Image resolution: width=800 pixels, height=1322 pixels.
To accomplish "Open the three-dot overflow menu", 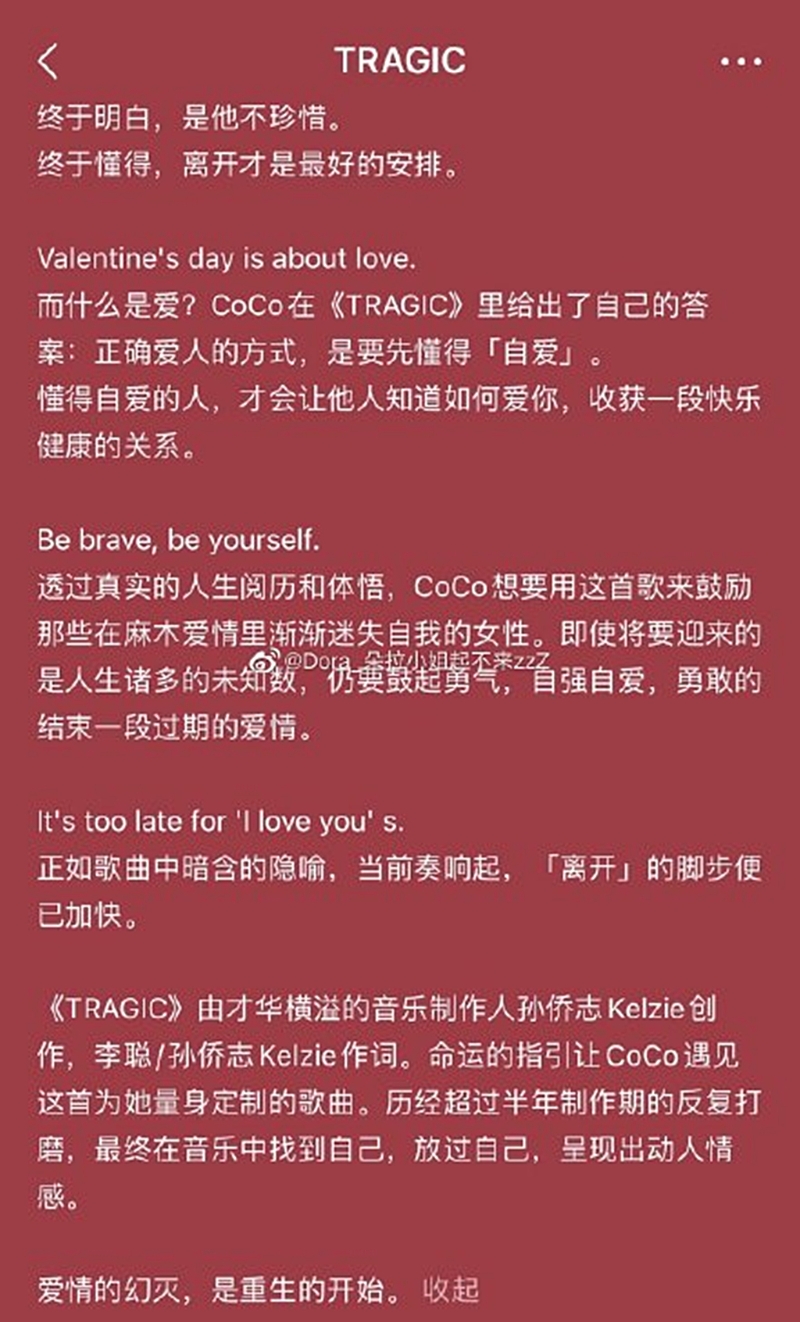I will pos(741,62).
